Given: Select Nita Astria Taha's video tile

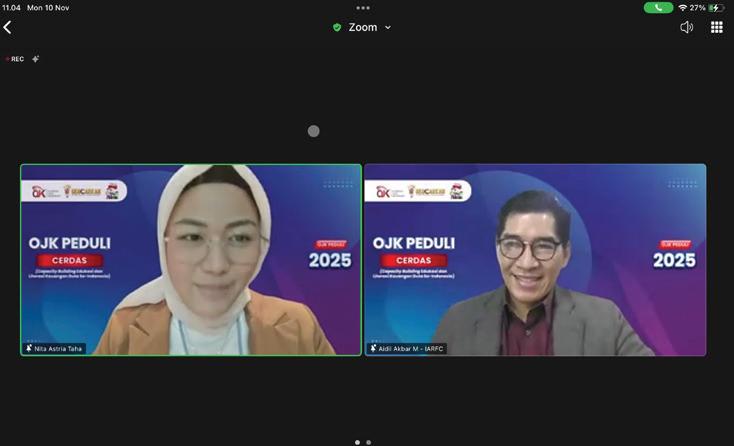Looking at the screenshot, I should click(191, 260).
